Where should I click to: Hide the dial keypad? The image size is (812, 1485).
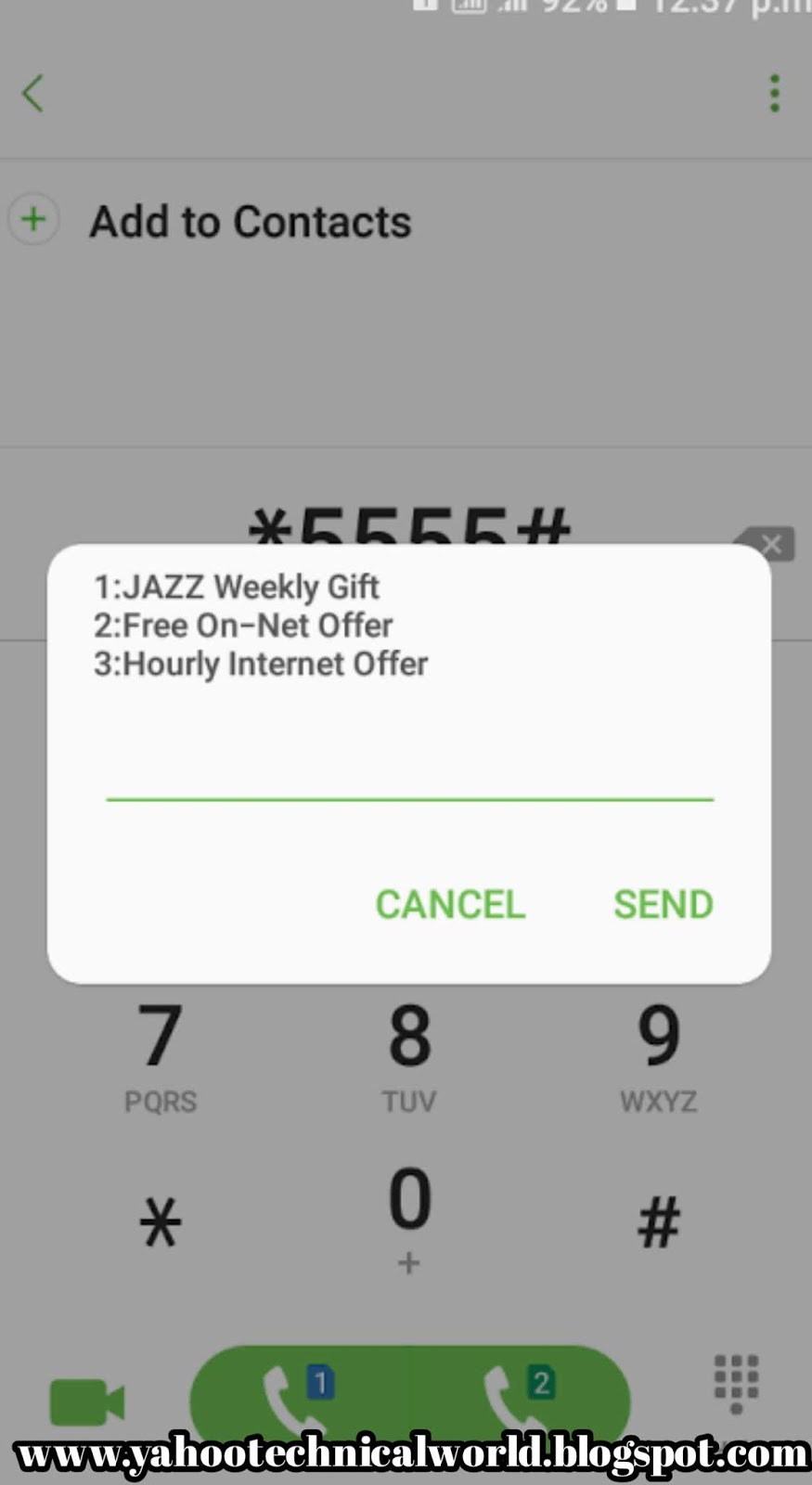click(x=736, y=1383)
